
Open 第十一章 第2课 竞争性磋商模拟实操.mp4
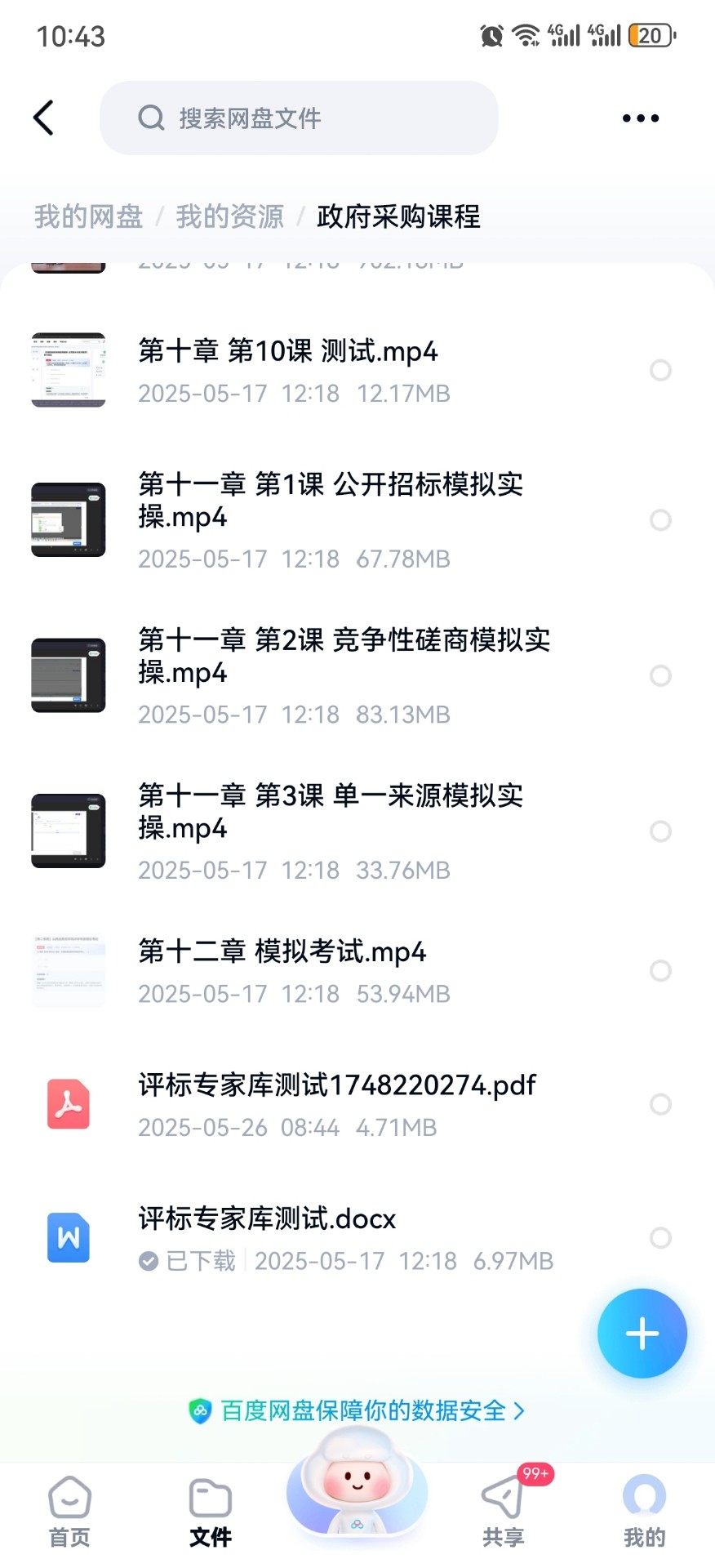[x=343, y=655]
